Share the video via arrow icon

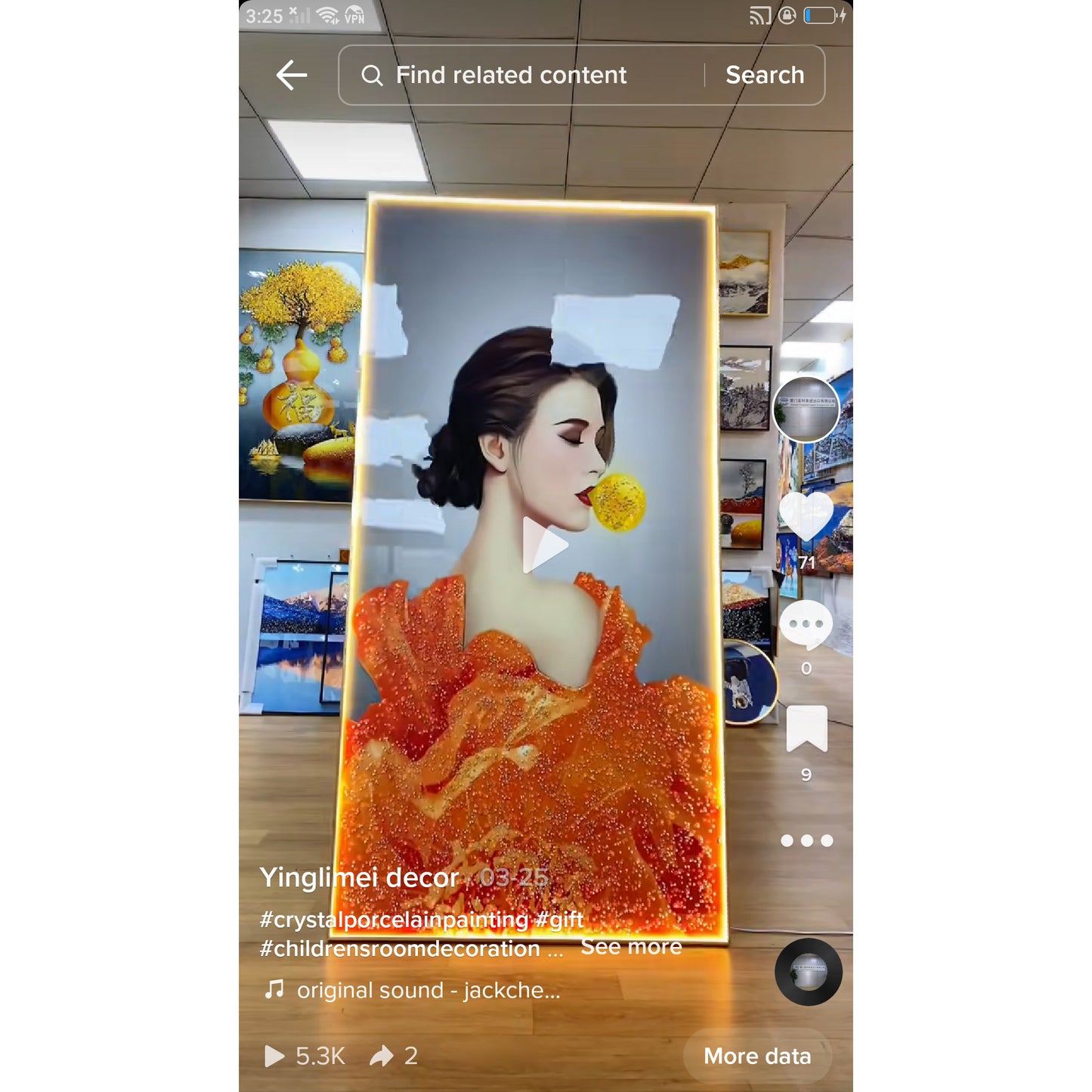click(382, 1056)
